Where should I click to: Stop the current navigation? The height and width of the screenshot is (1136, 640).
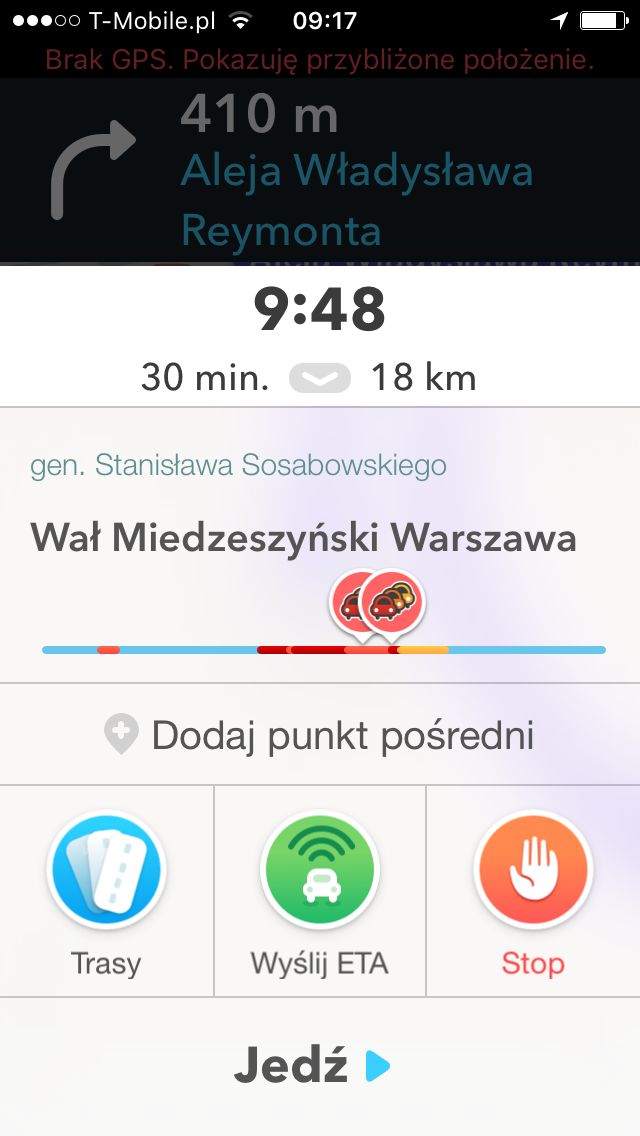tap(533, 890)
